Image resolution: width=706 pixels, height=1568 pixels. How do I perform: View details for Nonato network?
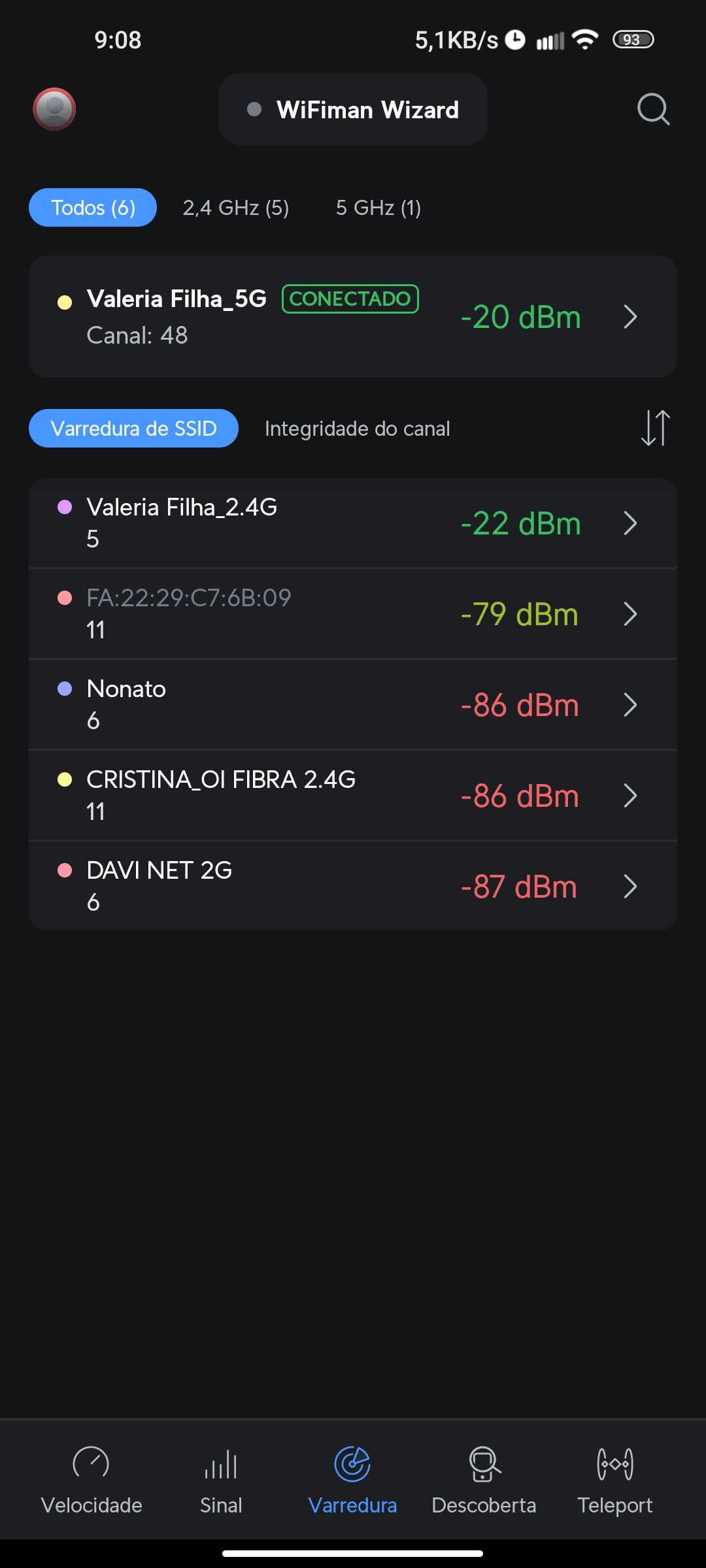click(353, 705)
